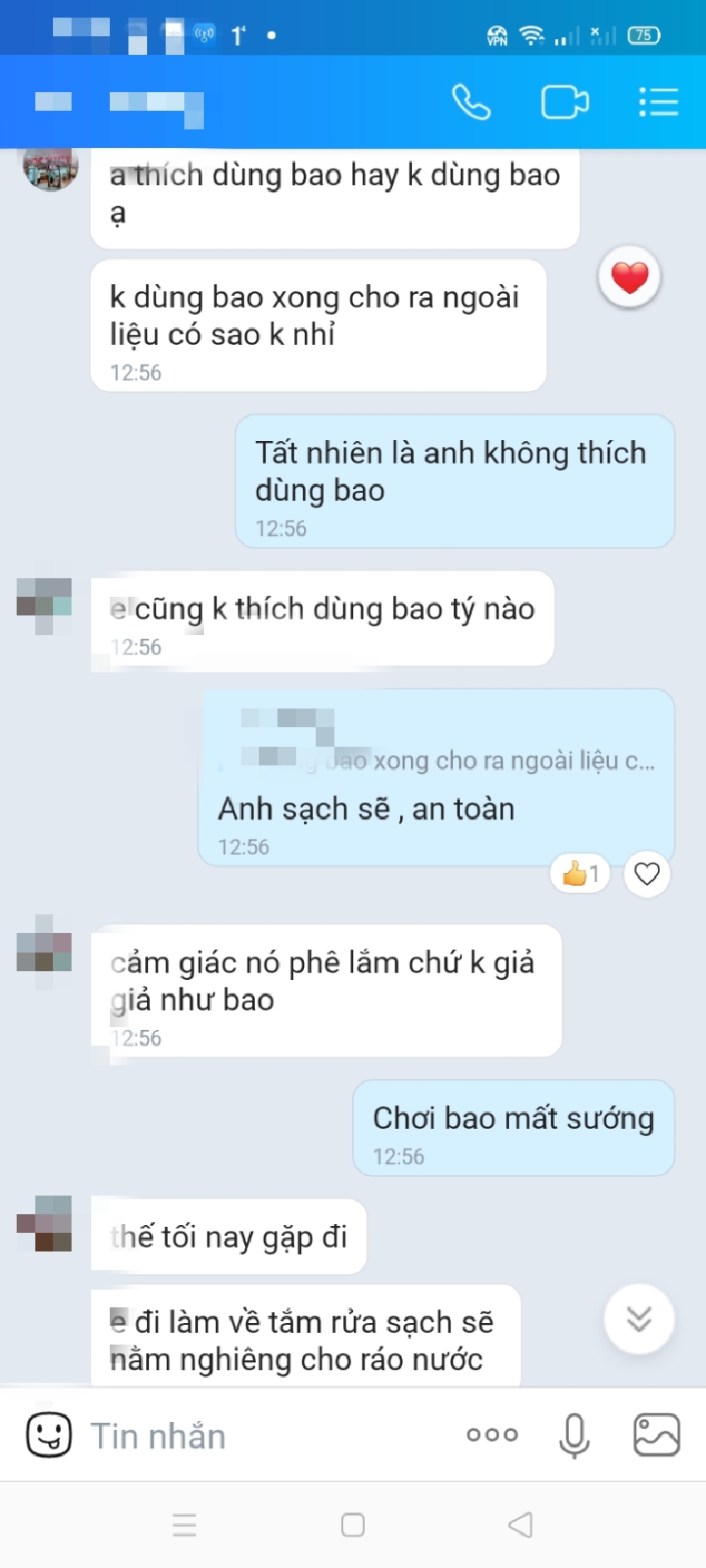706x1568 pixels.
Task: Jump to latest messages
Action: 639,1319
